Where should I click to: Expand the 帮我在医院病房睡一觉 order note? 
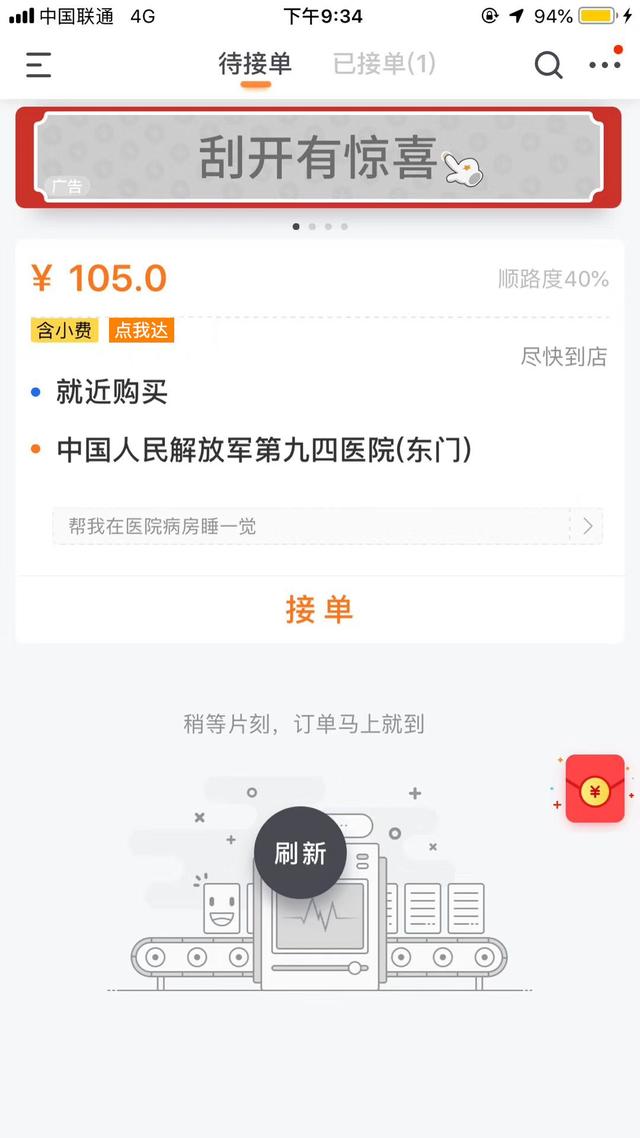(x=328, y=526)
